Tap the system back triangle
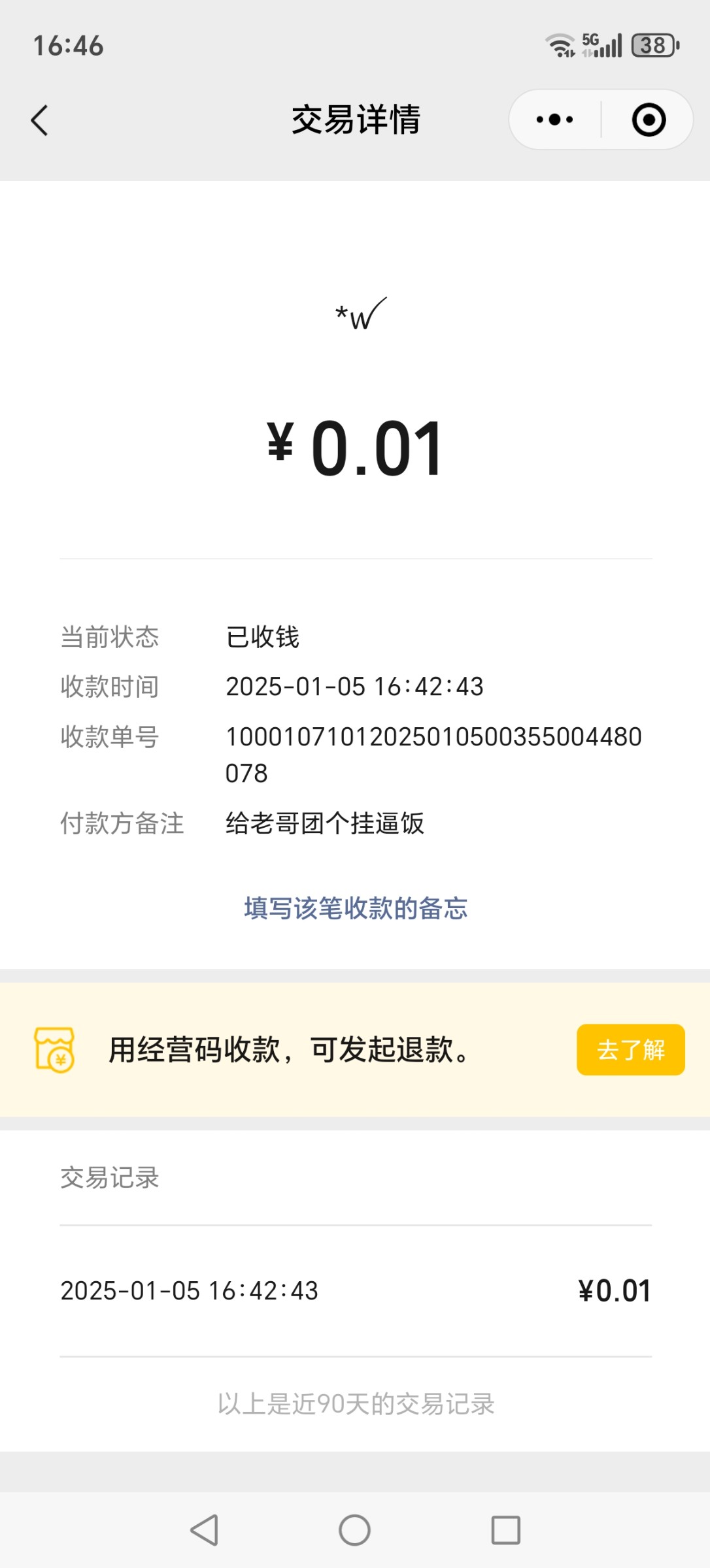This screenshot has width=710, height=1568. 205,1530
